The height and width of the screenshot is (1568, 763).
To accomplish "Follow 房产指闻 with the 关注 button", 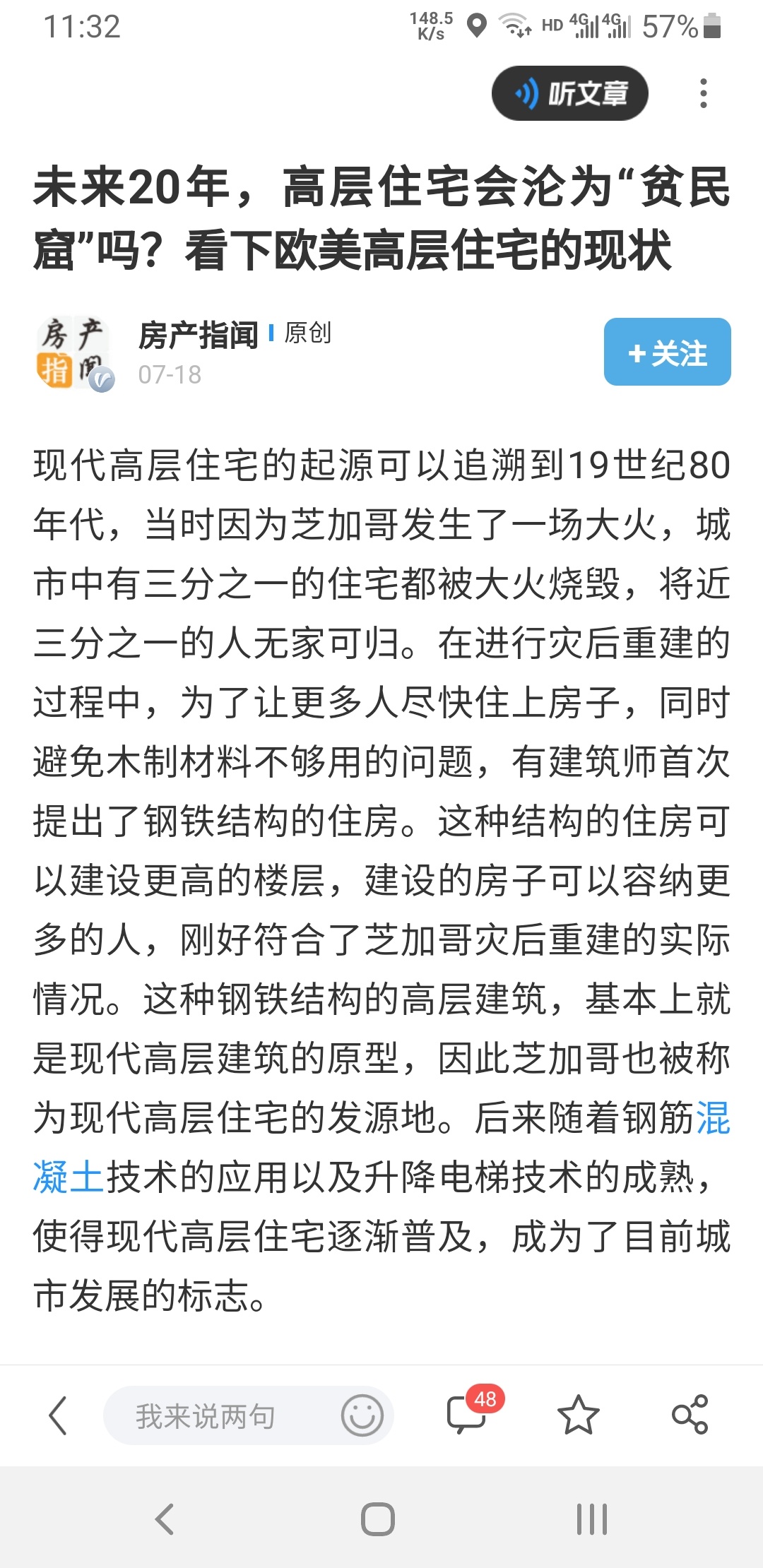I will [x=667, y=352].
